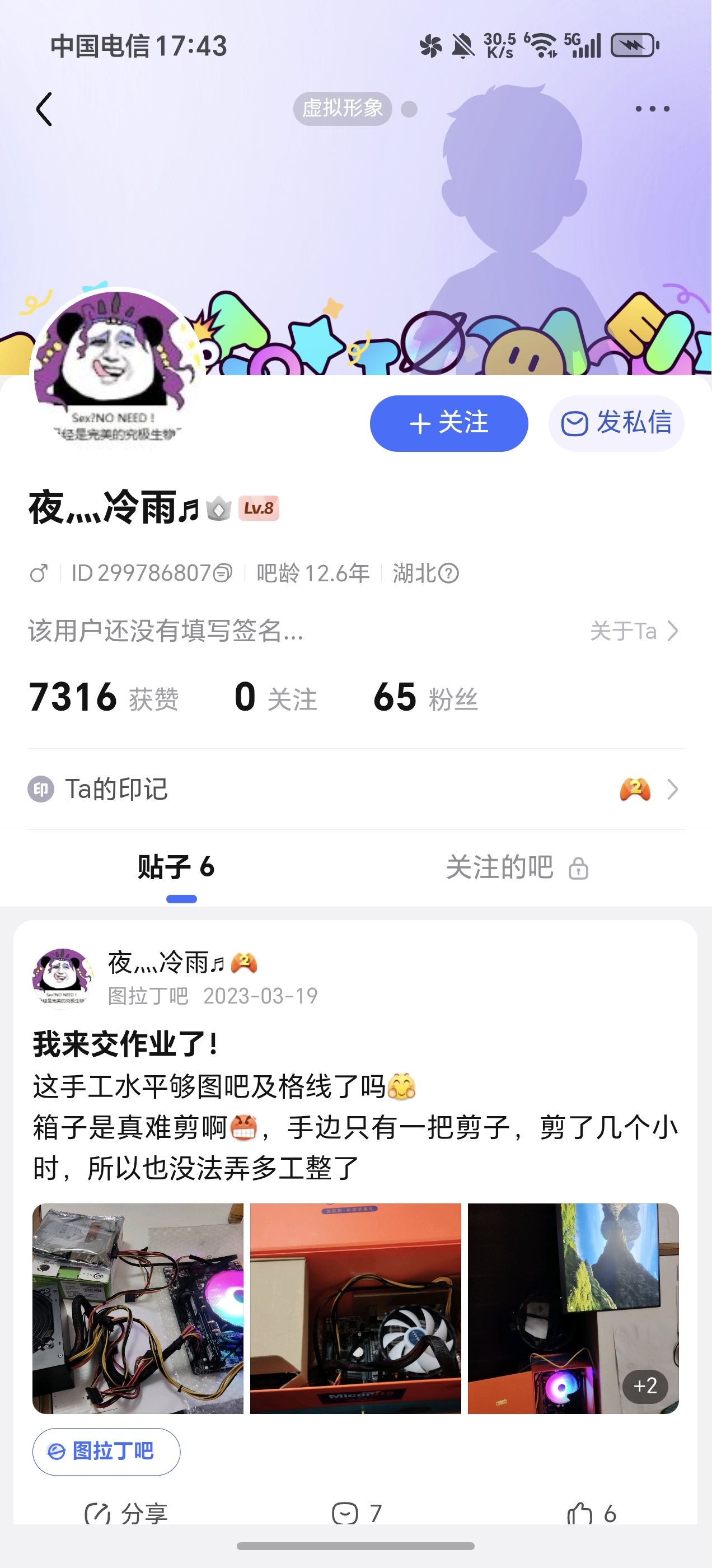Send a private message via 发私信

click(616, 424)
